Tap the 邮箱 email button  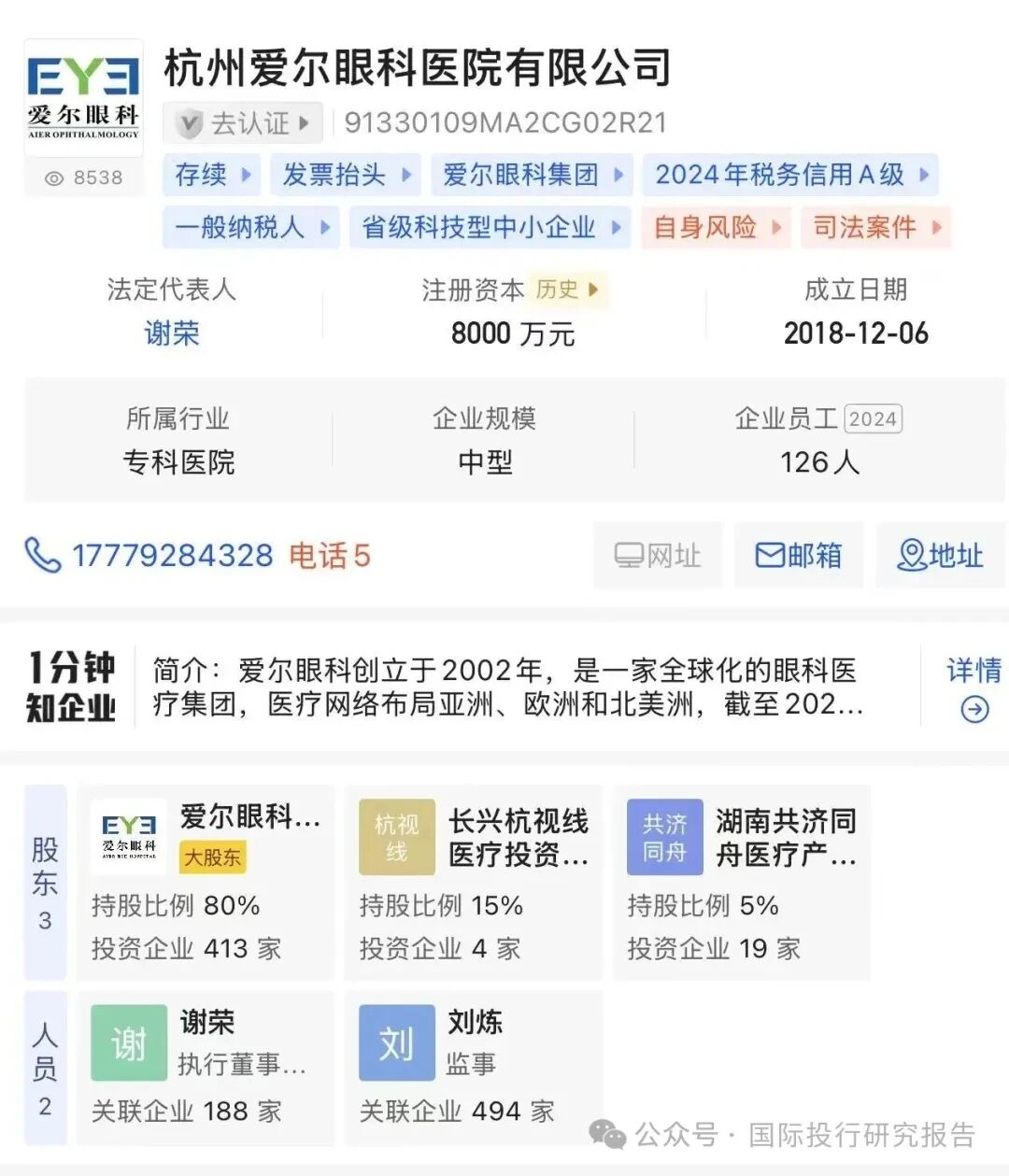point(798,556)
